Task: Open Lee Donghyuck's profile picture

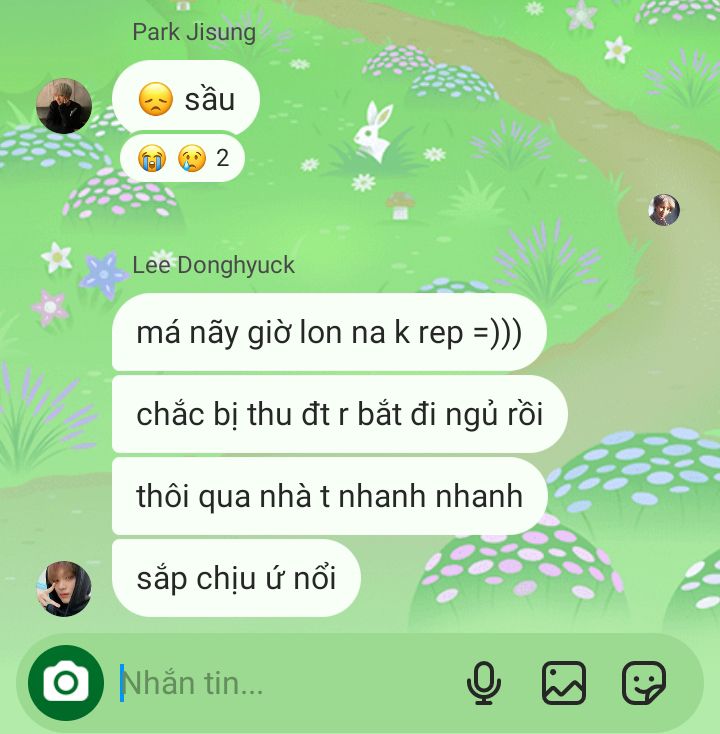Action: [x=64, y=588]
